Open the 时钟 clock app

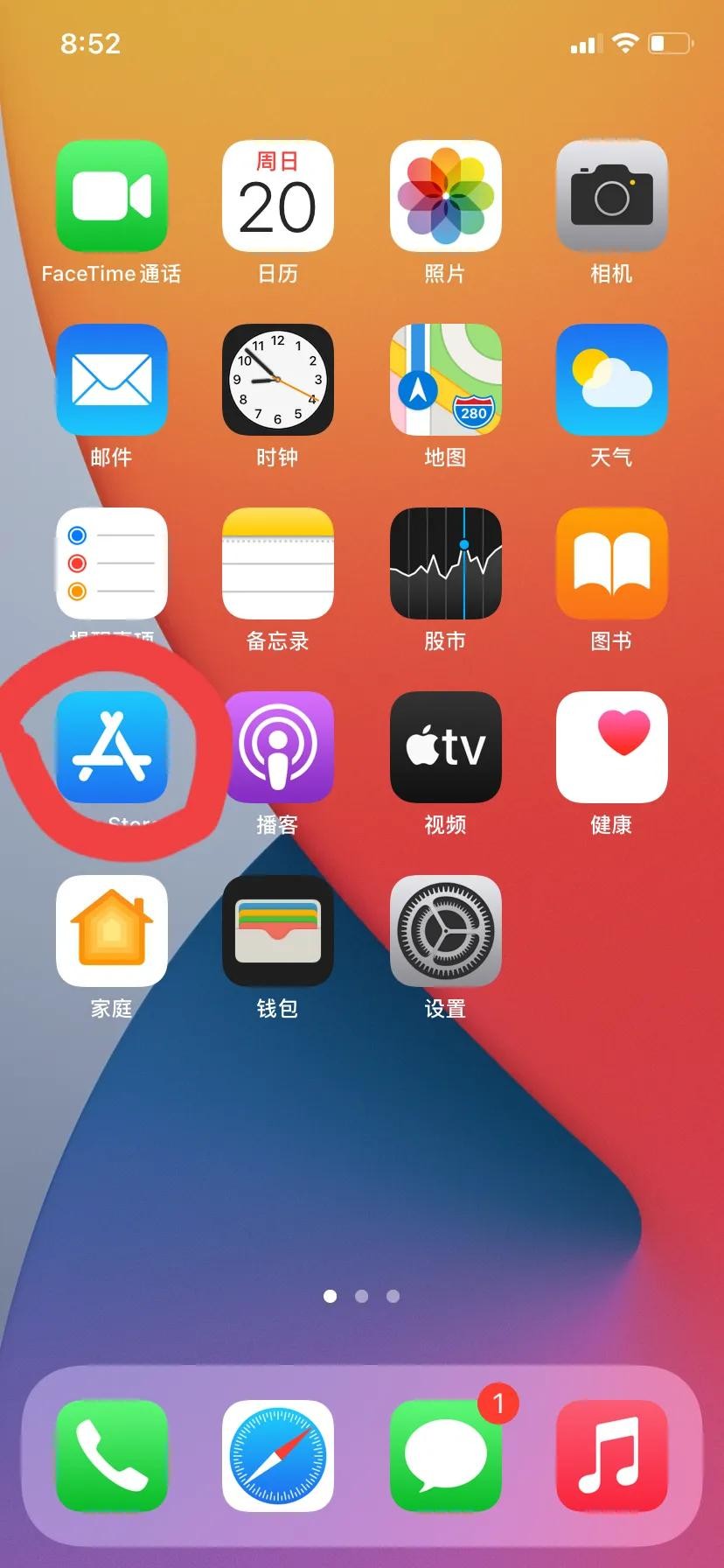pos(278,380)
